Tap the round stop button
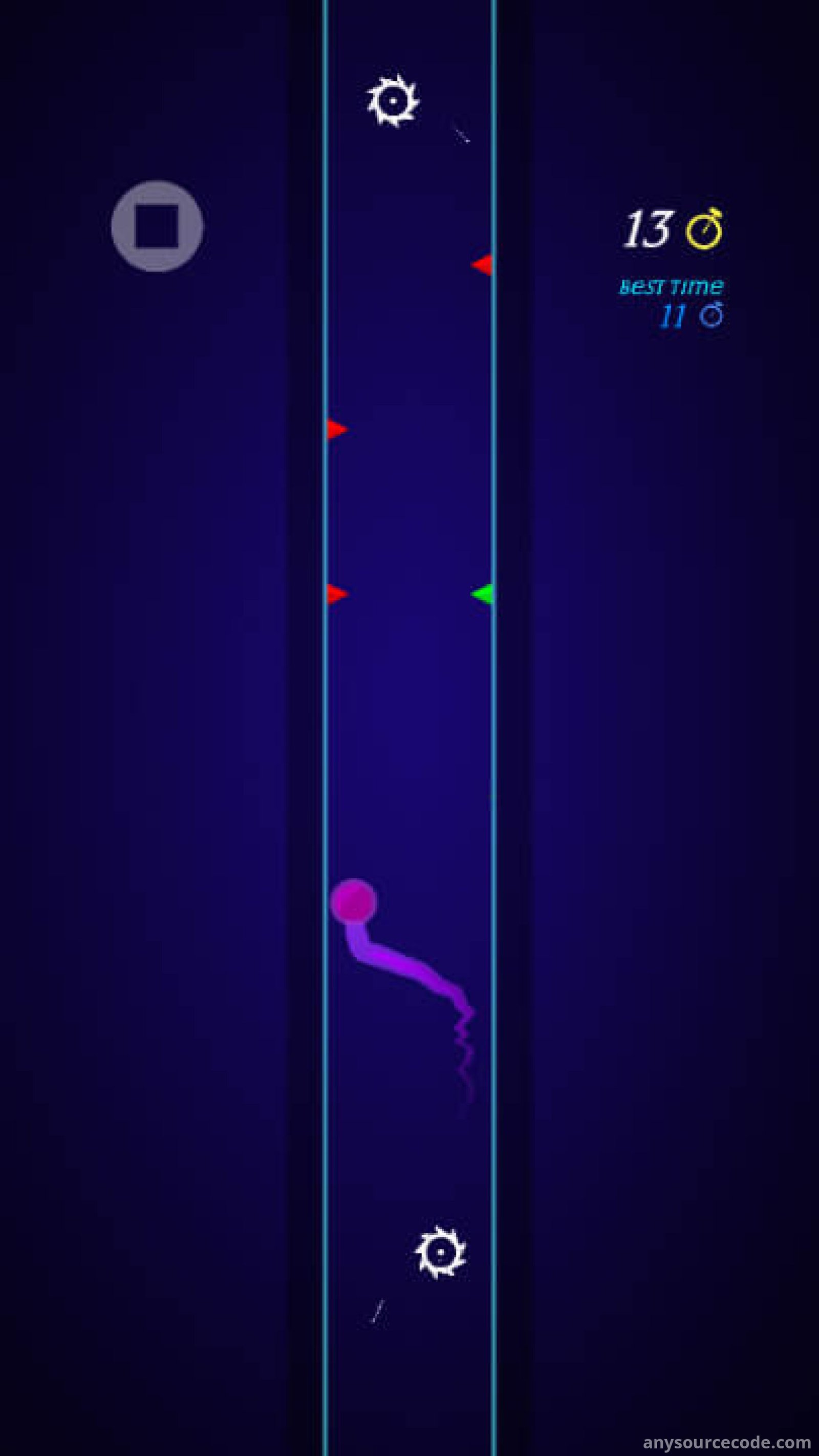 (x=157, y=226)
